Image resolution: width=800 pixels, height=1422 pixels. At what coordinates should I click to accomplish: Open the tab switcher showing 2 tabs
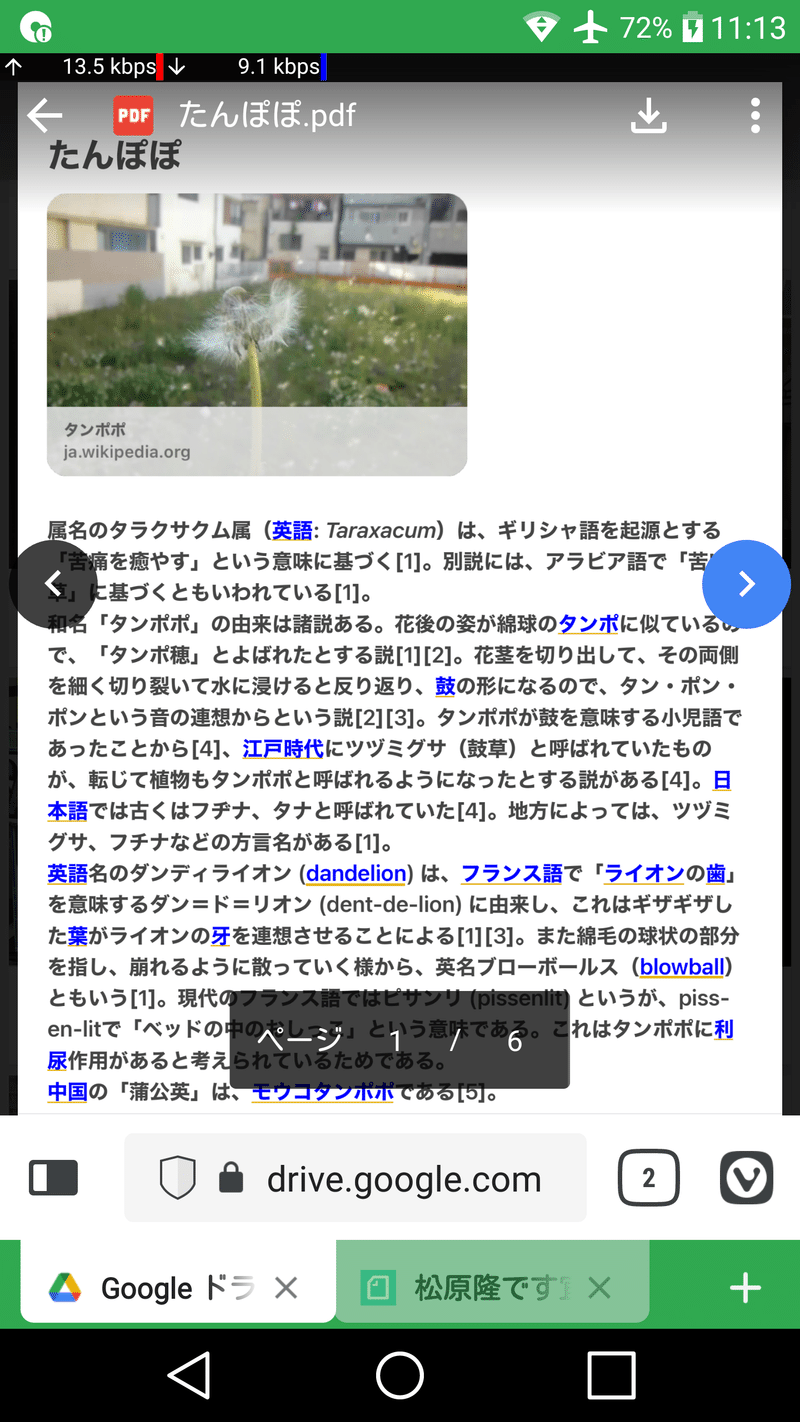pyautogui.click(x=648, y=1177)
